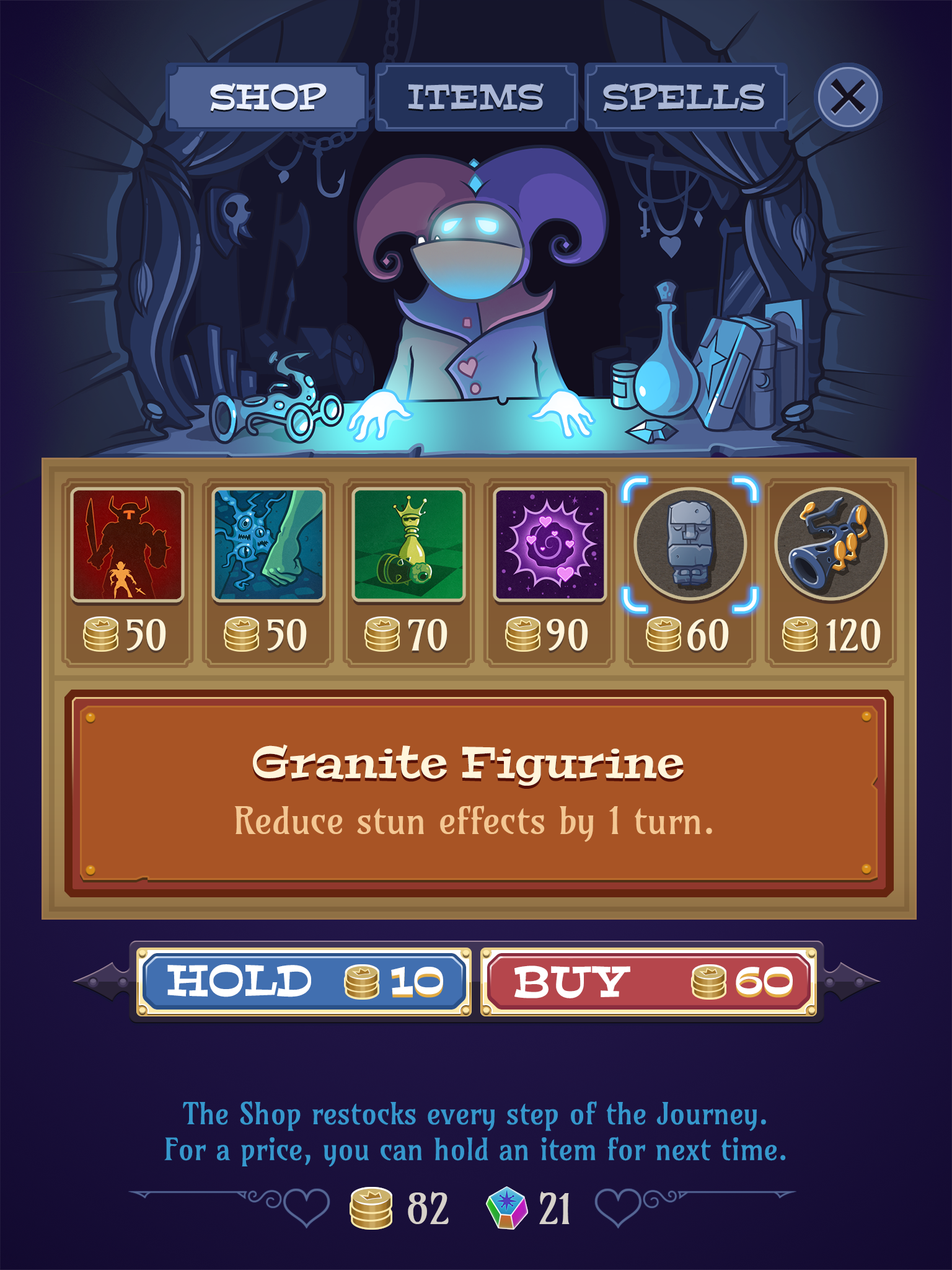952x1270 pixels.
Task: Switch to the ITEMS tab
Action: click(x=476, y=97)
